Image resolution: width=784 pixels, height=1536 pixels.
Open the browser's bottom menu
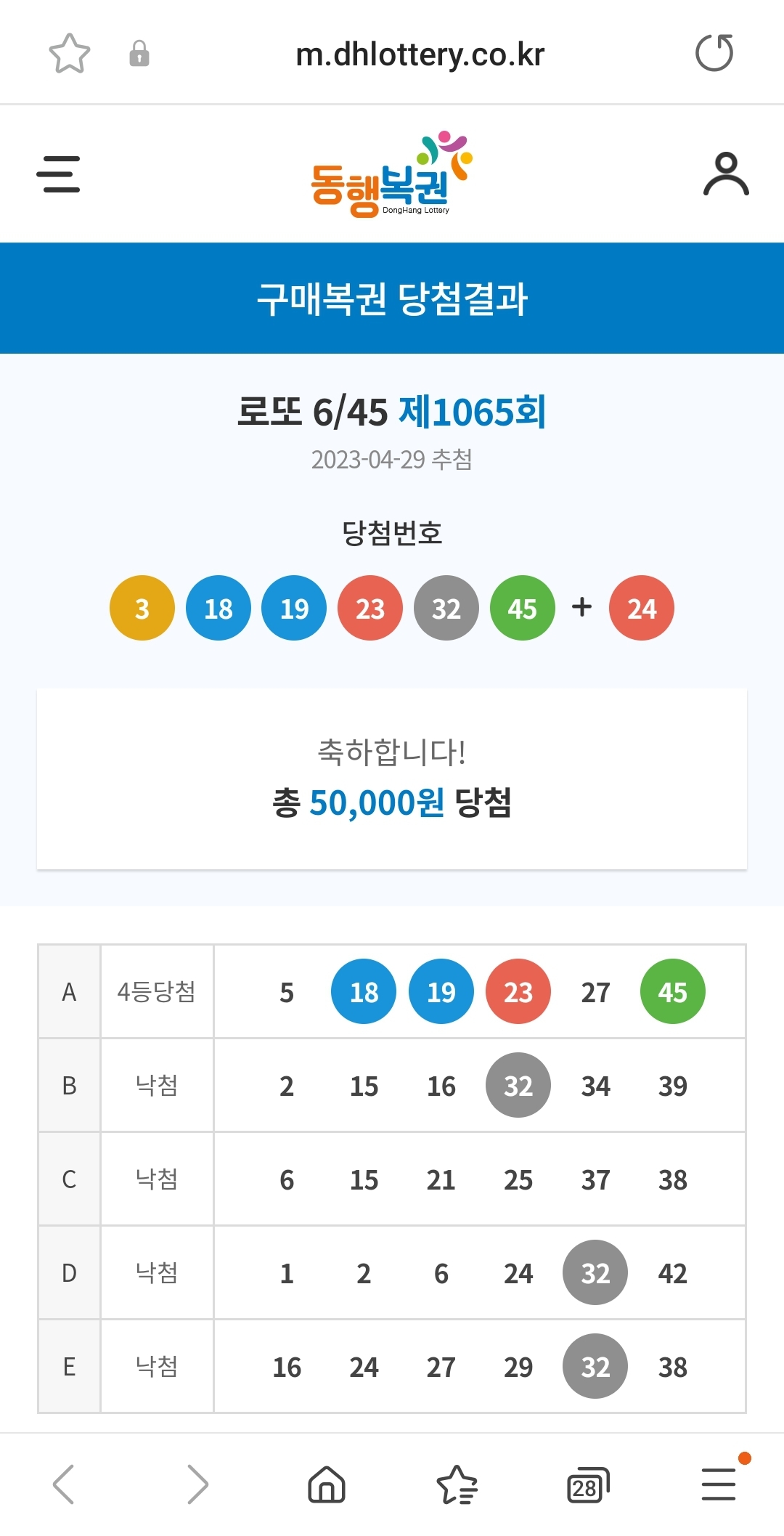719,1484
